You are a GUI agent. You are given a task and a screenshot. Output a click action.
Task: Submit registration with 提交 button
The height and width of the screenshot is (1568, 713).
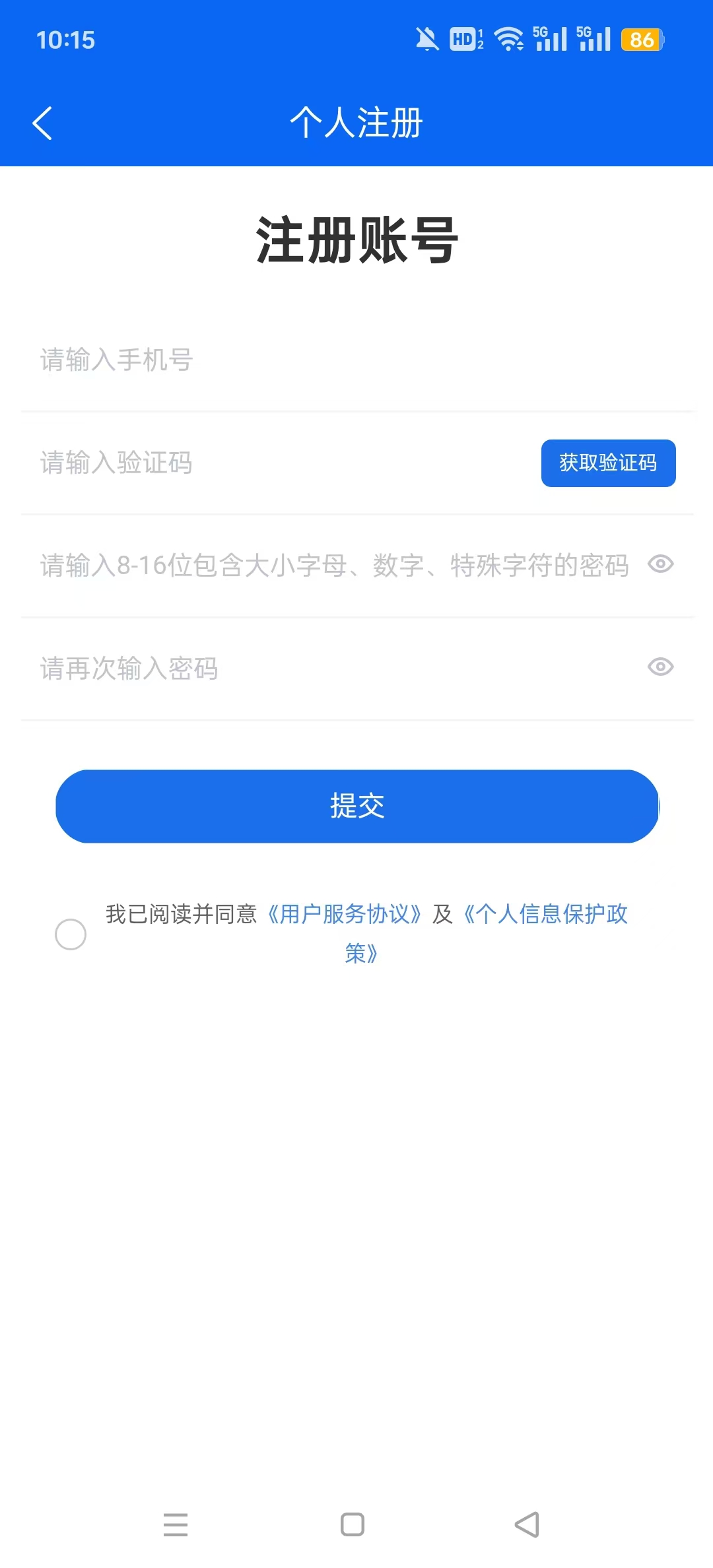point(357,806)
